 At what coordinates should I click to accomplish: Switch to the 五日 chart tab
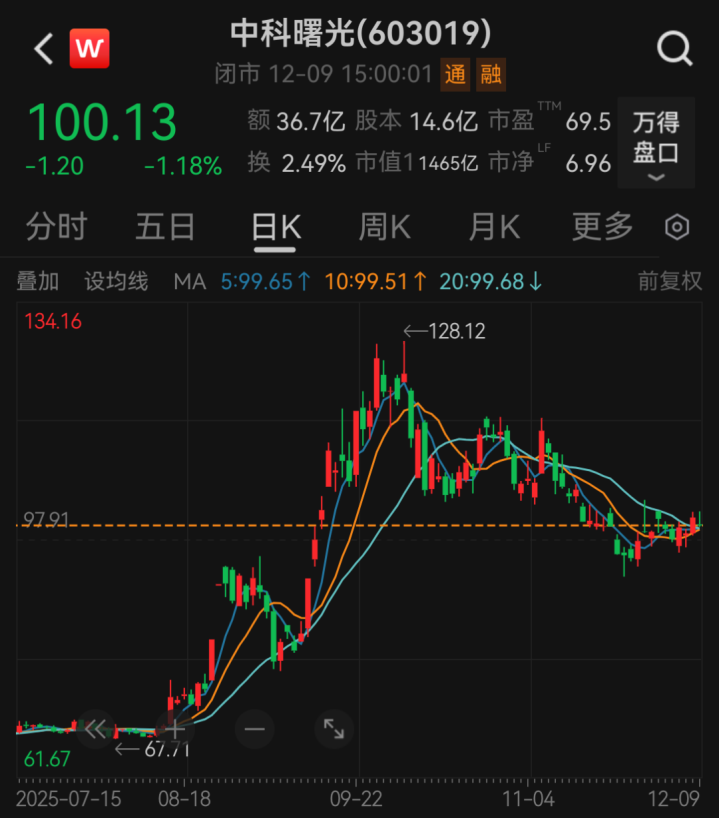pos(165,228)
